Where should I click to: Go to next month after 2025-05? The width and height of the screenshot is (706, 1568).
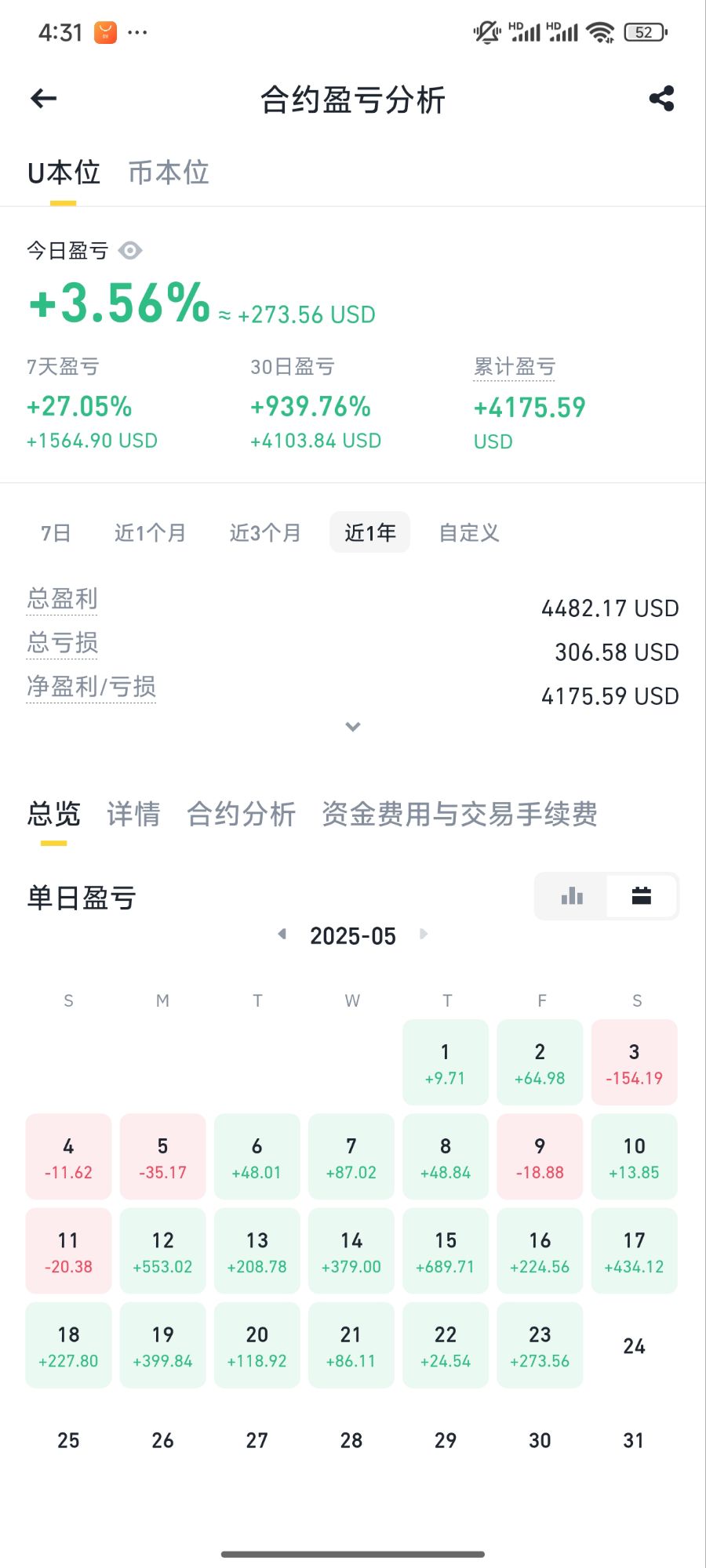click(x=424, y=934)
